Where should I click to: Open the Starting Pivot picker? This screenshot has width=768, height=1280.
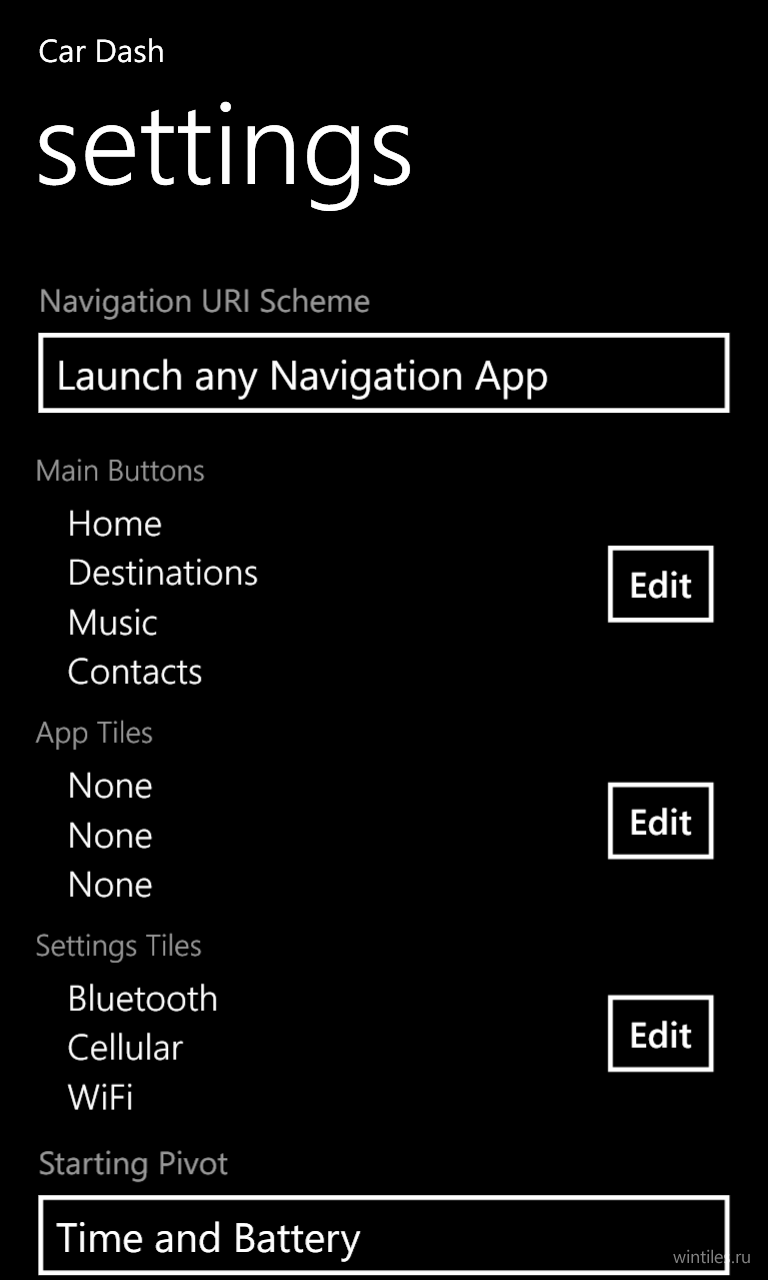pos(384,1236)
